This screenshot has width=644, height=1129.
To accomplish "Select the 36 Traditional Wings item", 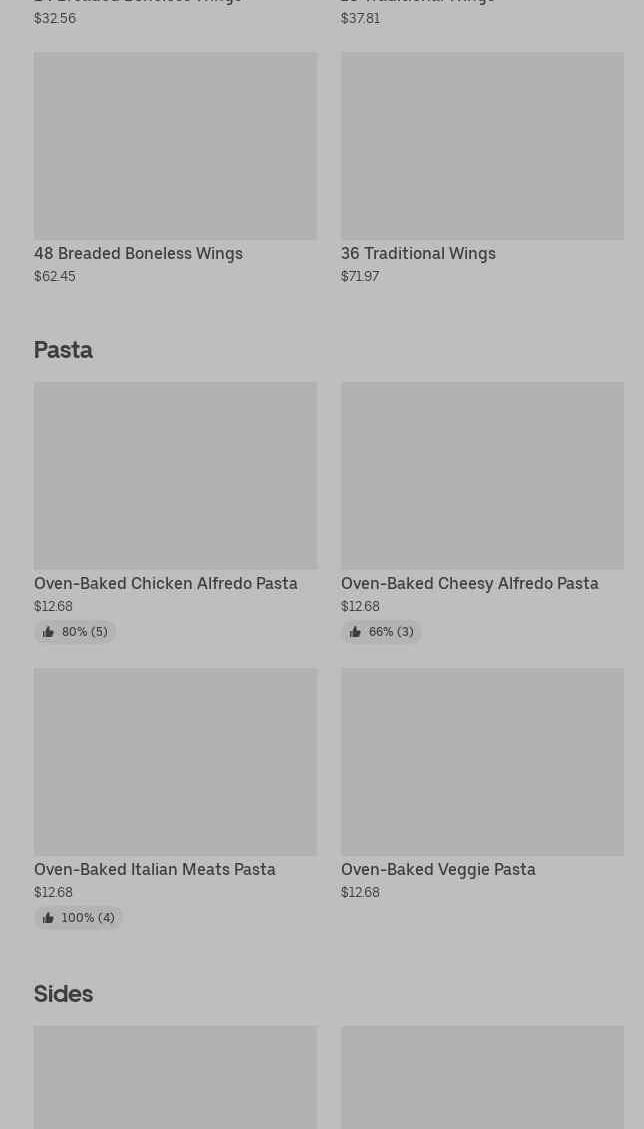I will coord(482,168).
